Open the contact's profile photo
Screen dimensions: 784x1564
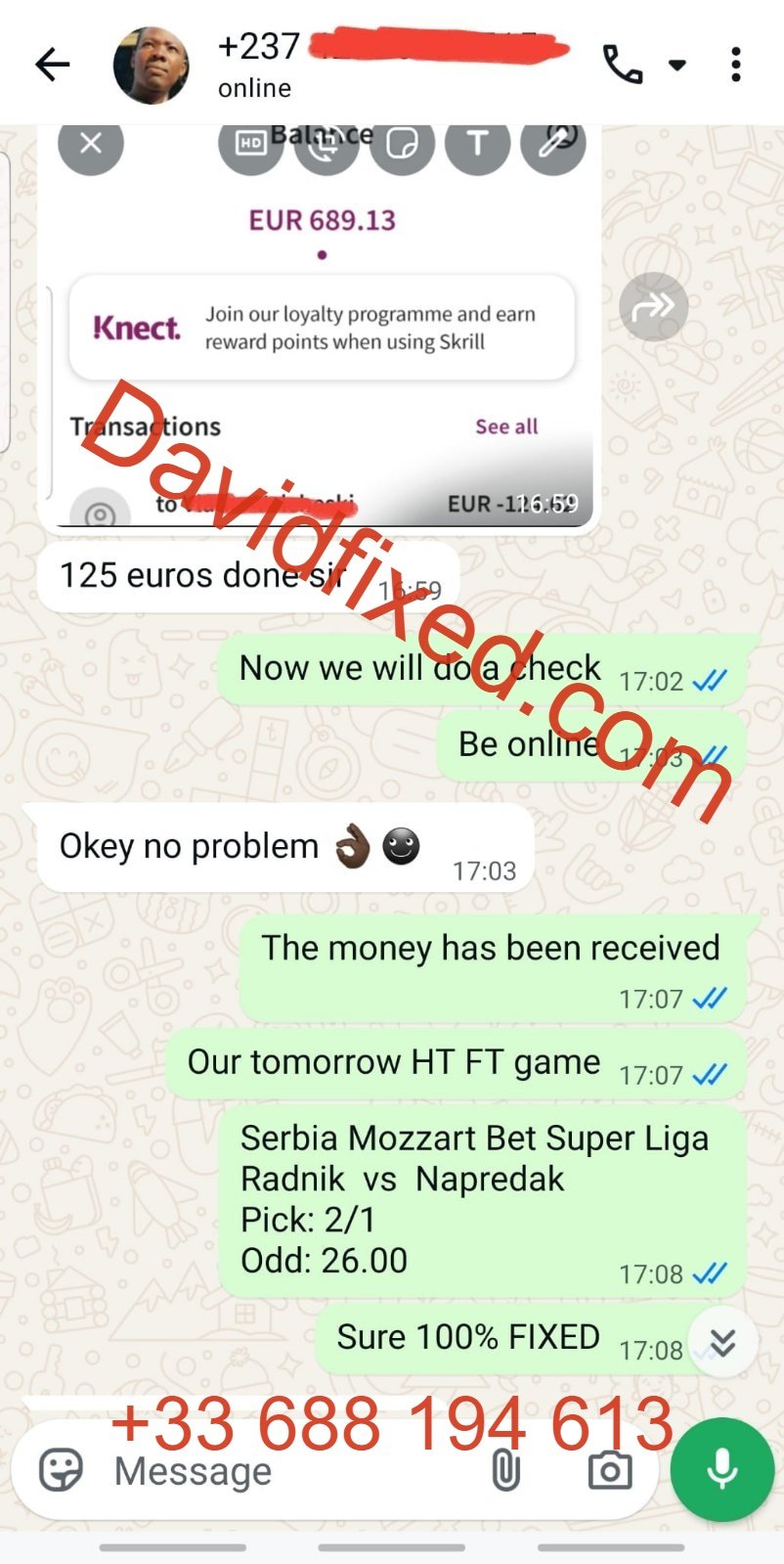[151, 66]
